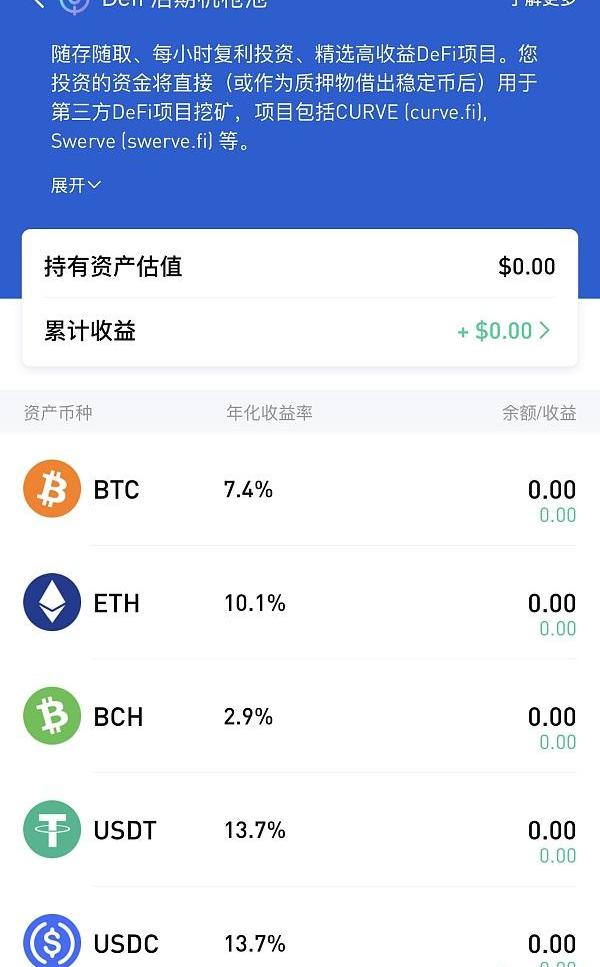This screenshot has width=600, height=967.
Task: Tap the USDC asset row
Action: 300,943
